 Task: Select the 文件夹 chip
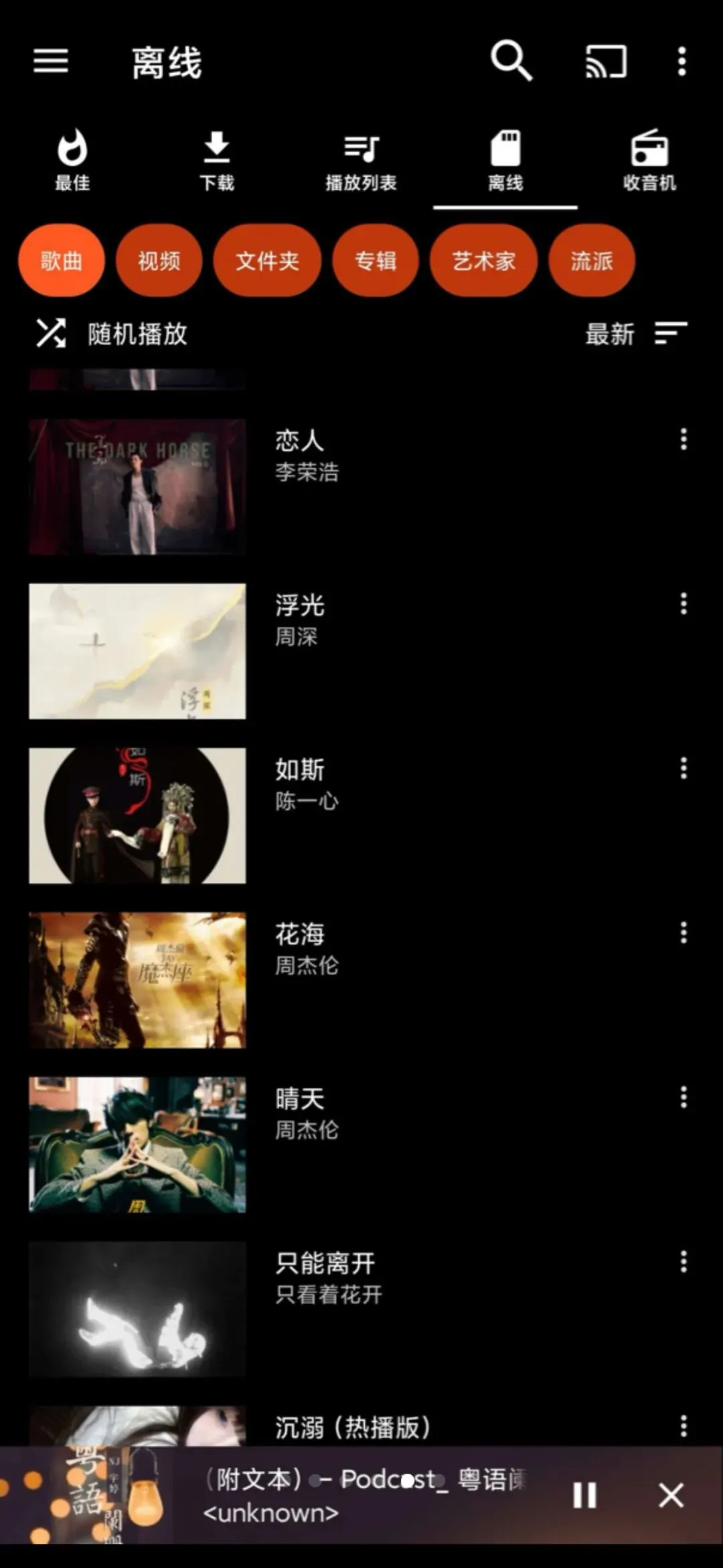pyautogui.click(x=267, y=261)
